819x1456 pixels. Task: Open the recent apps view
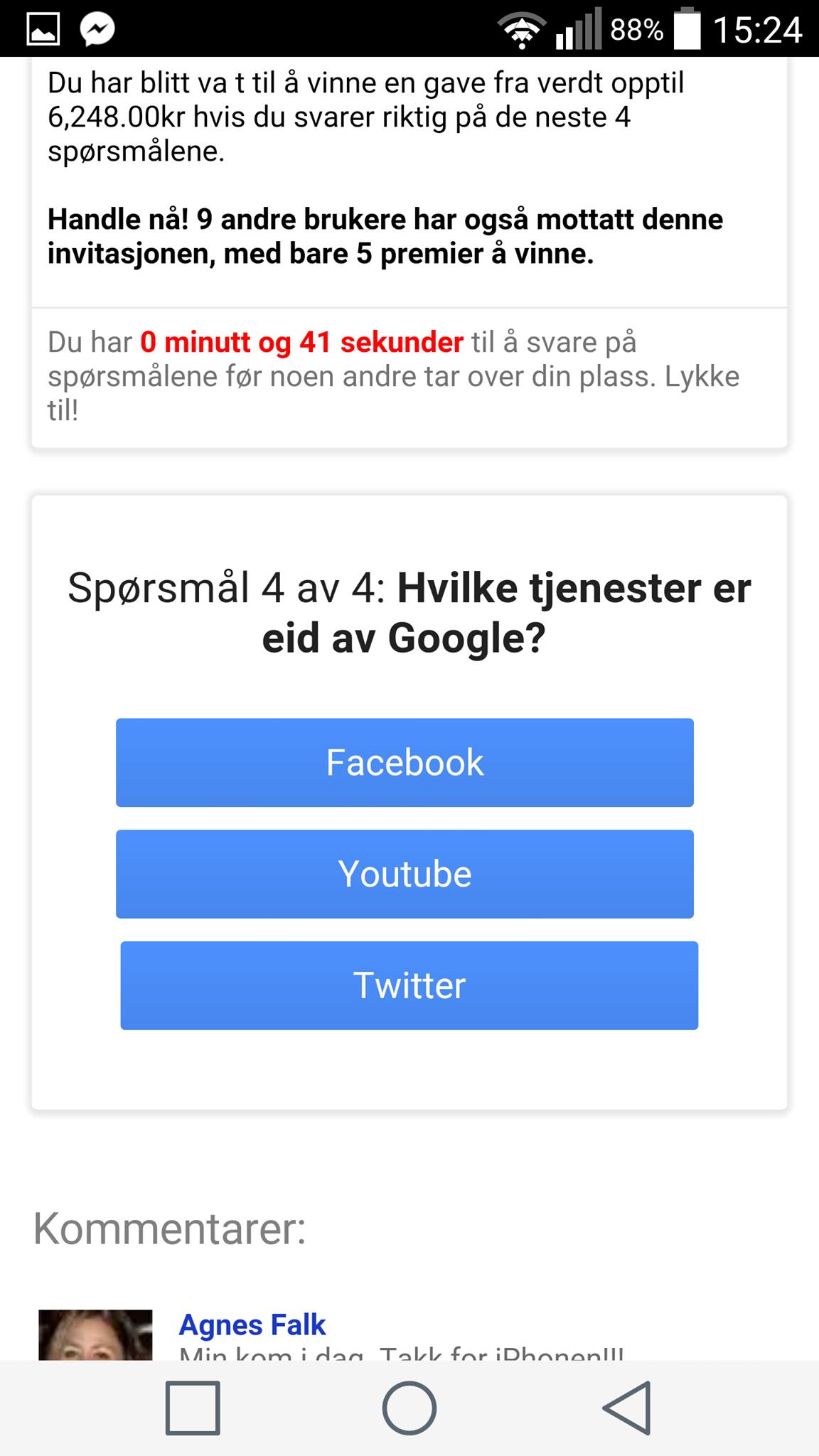coord(192,1408)
